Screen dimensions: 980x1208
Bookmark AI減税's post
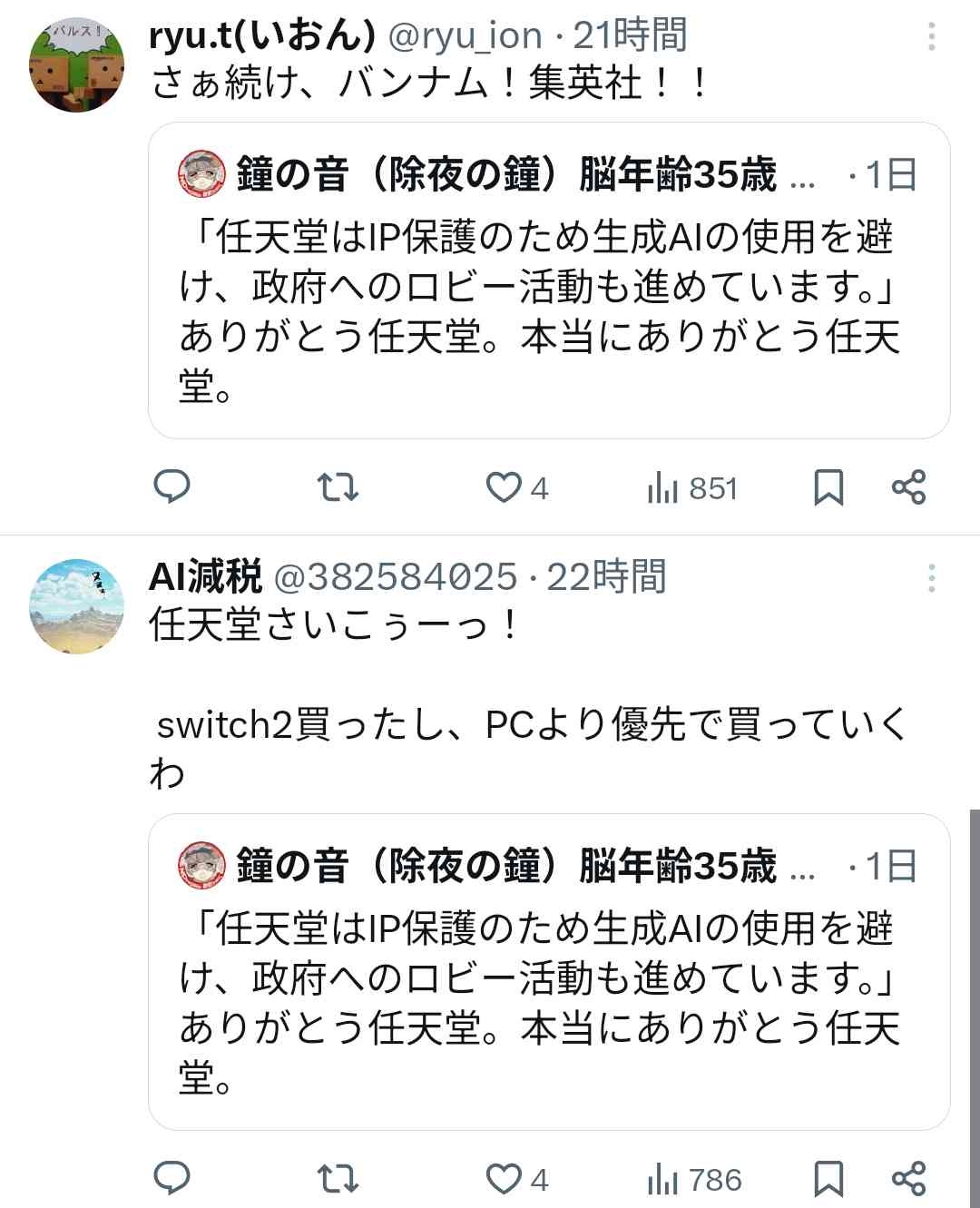click(x=828, y=1179)
